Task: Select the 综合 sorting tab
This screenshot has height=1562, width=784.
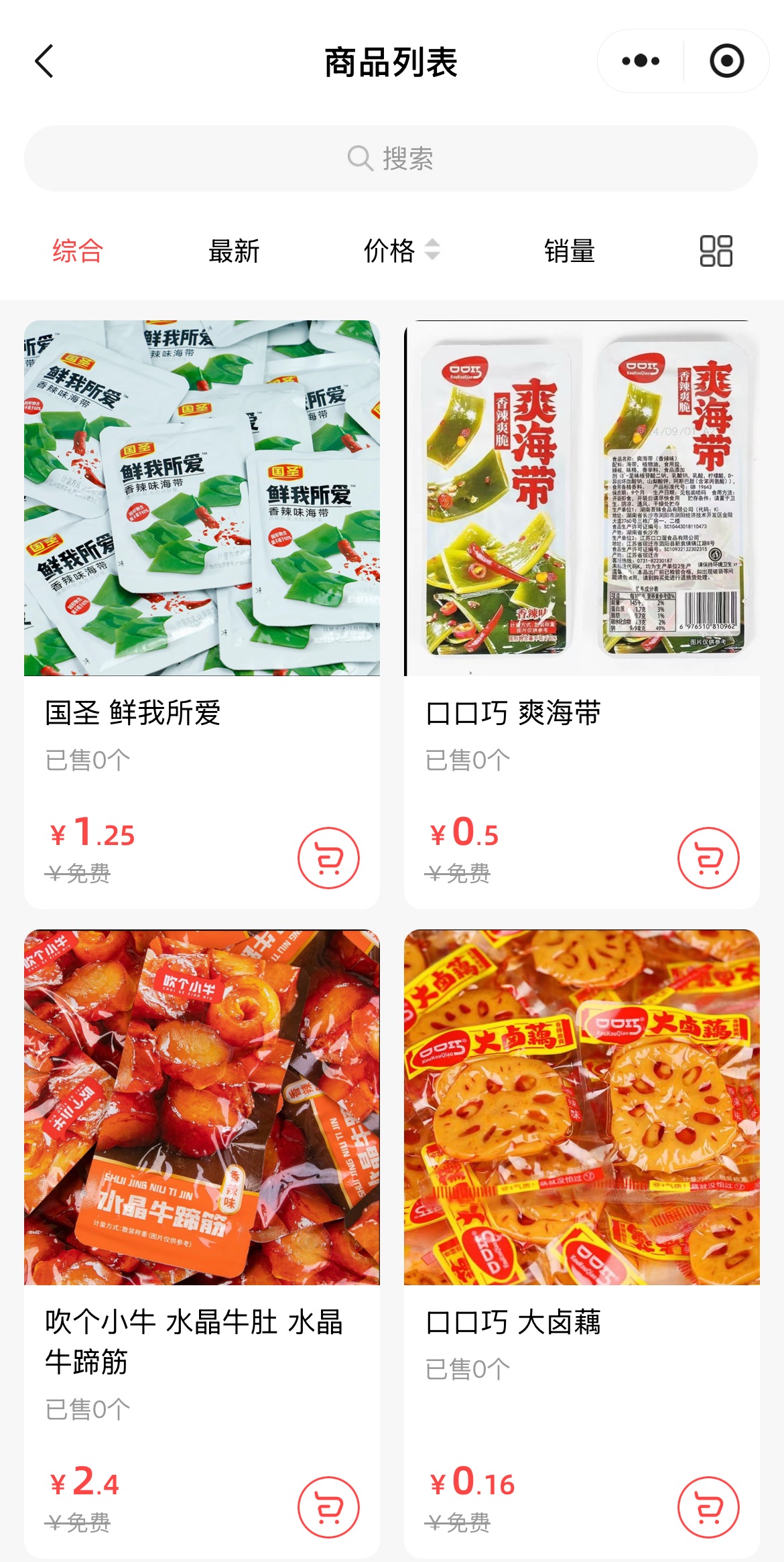Action: (x=78, y=251)
